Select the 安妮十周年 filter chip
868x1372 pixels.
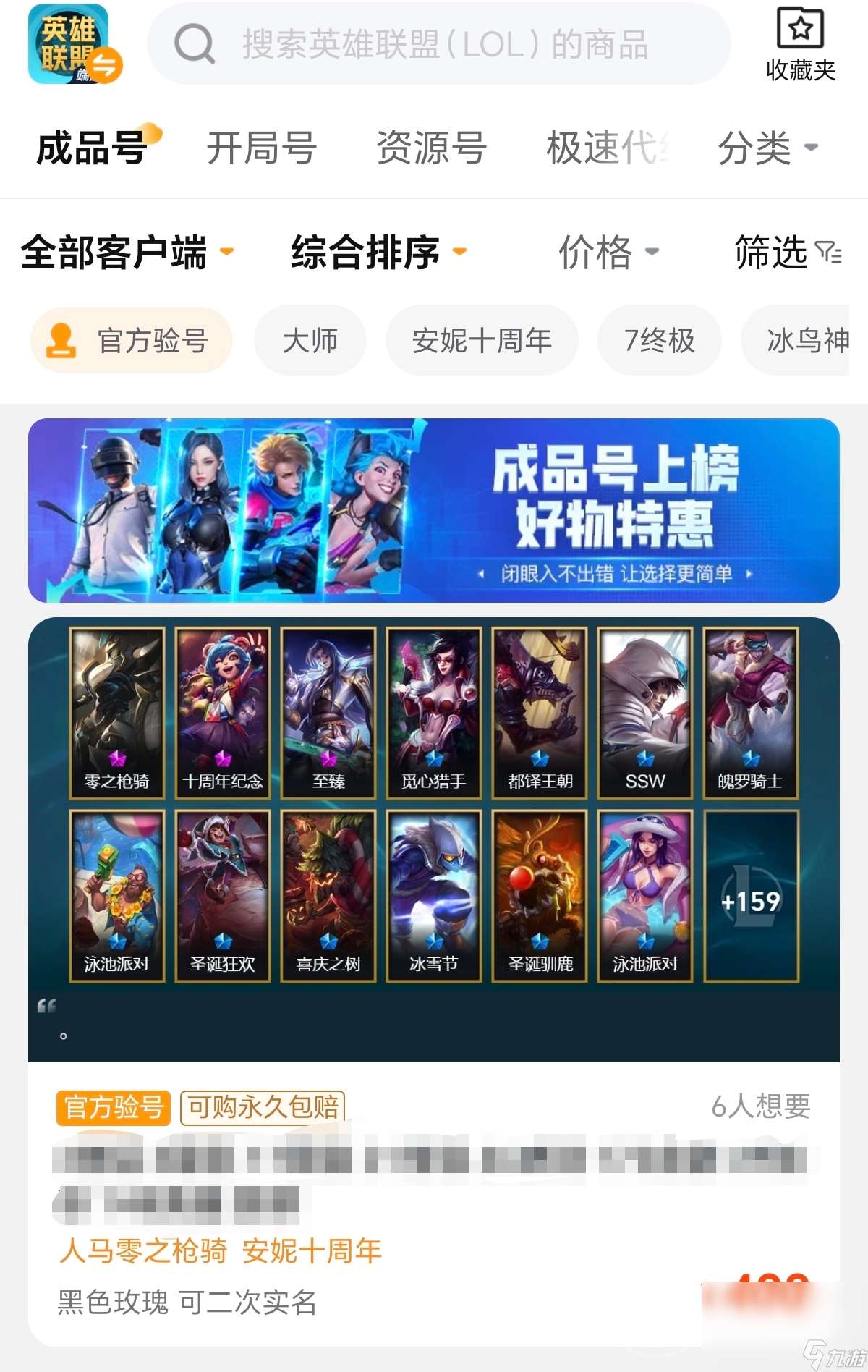[482, 340]
